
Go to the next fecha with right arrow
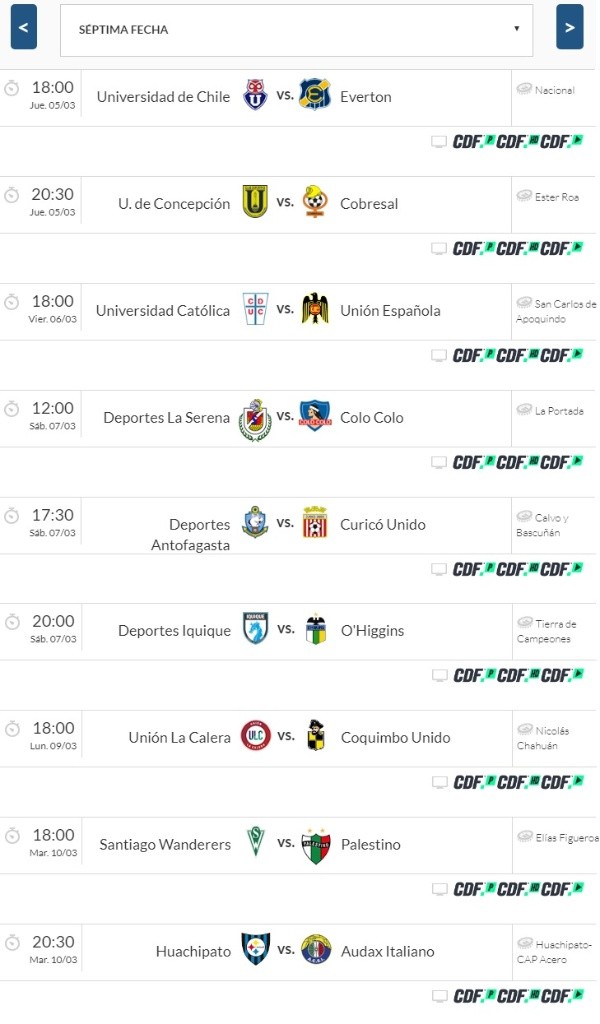pos(569,27)
